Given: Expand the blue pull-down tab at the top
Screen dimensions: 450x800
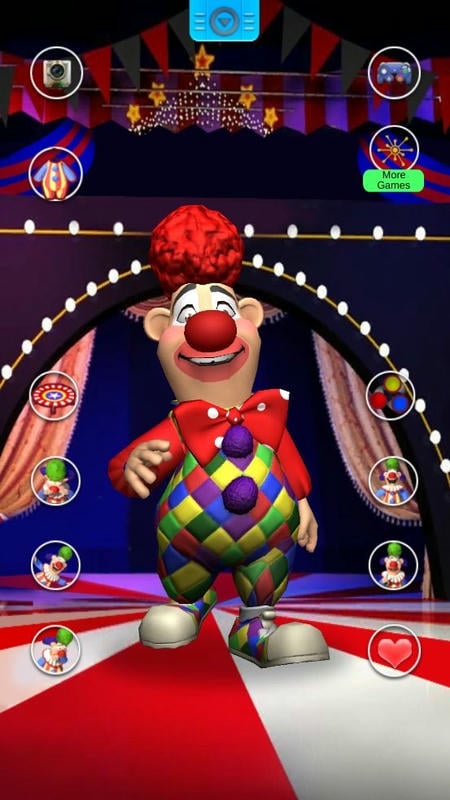Looking at the screenshot, I should (224, 20).
